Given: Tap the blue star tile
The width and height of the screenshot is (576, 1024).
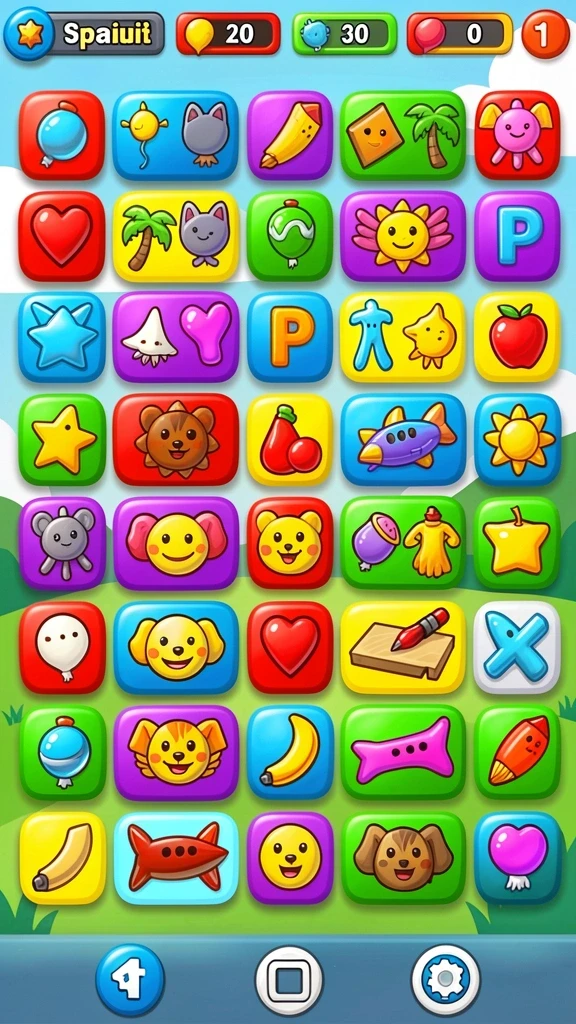Looking at the screenshot, I should [62, 337].
